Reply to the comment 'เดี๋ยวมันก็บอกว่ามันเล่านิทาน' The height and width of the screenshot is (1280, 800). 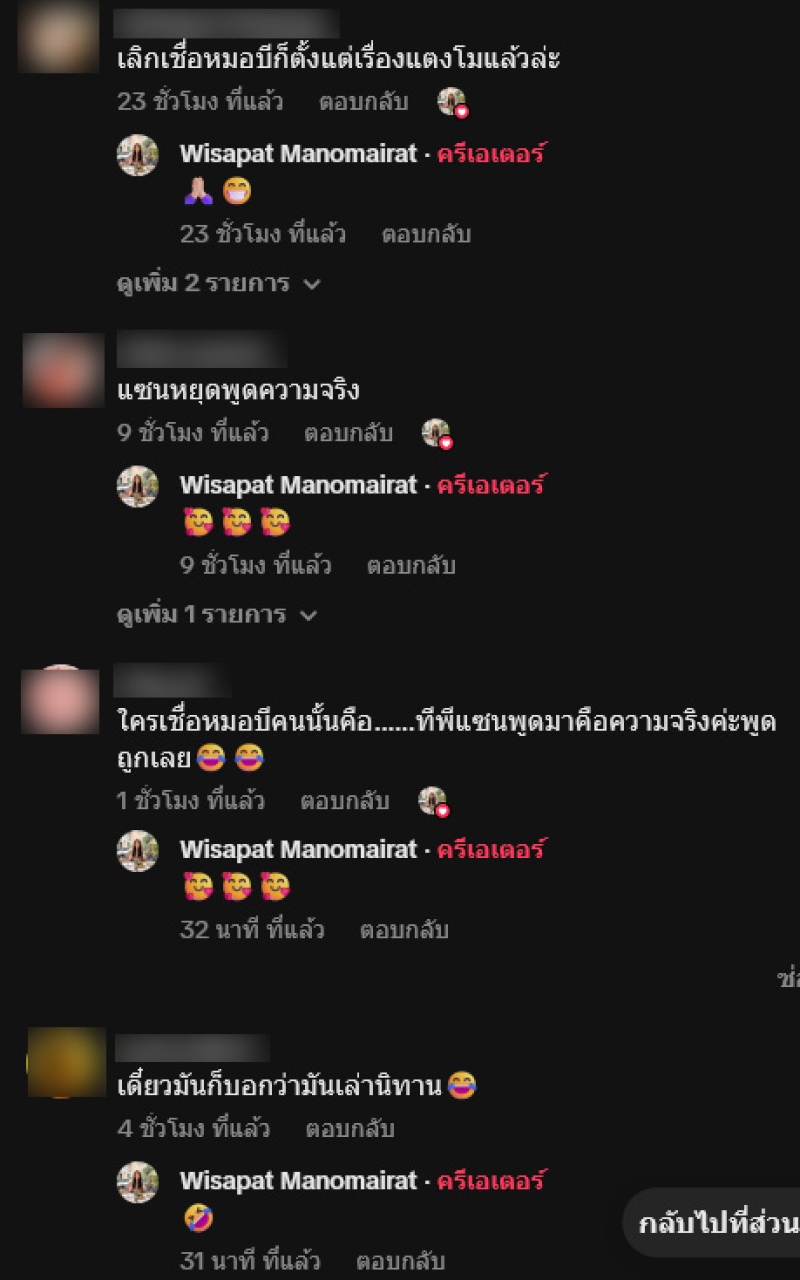click(x=349, y=1129)
